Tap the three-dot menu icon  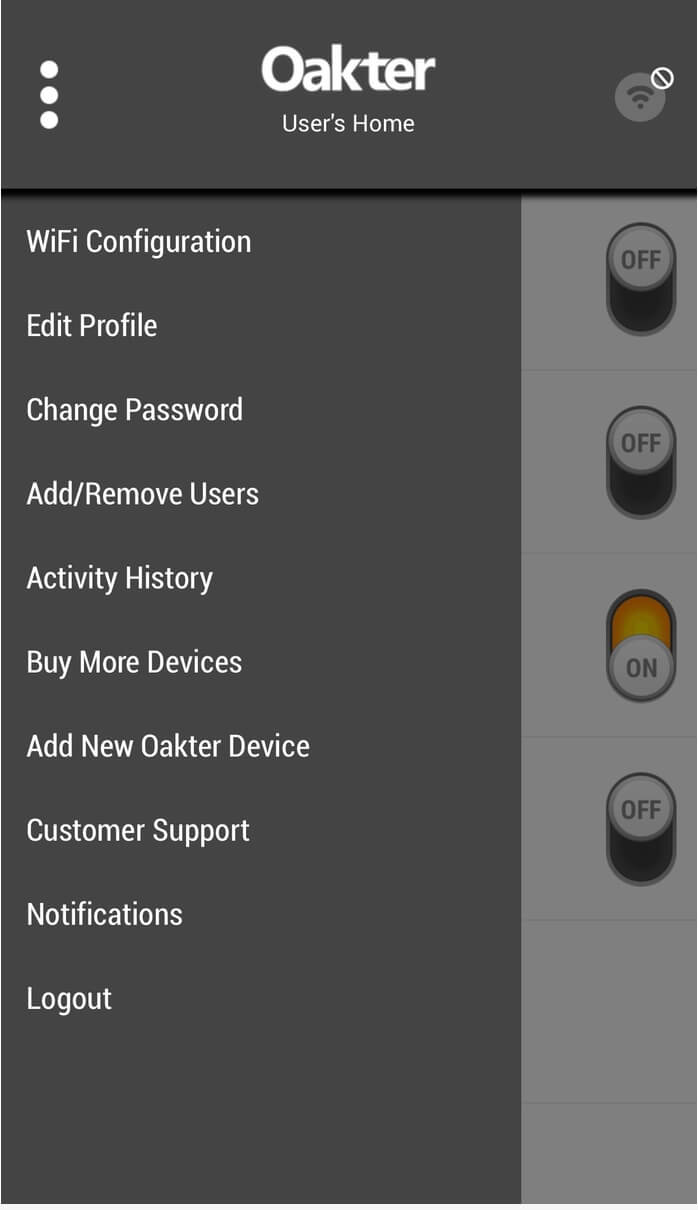pyautogui.click(x=49, y=95)
